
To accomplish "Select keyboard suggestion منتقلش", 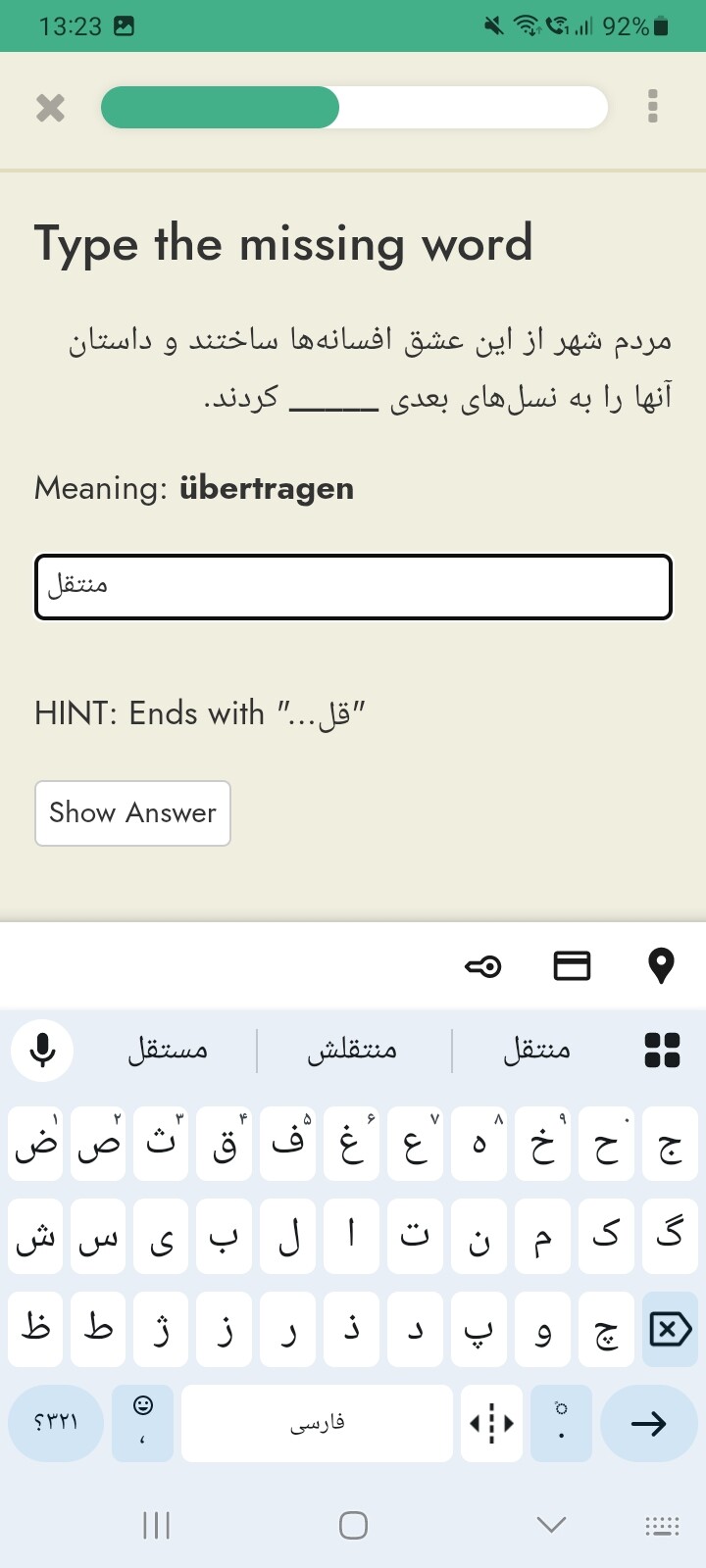I will (353, 1051).
